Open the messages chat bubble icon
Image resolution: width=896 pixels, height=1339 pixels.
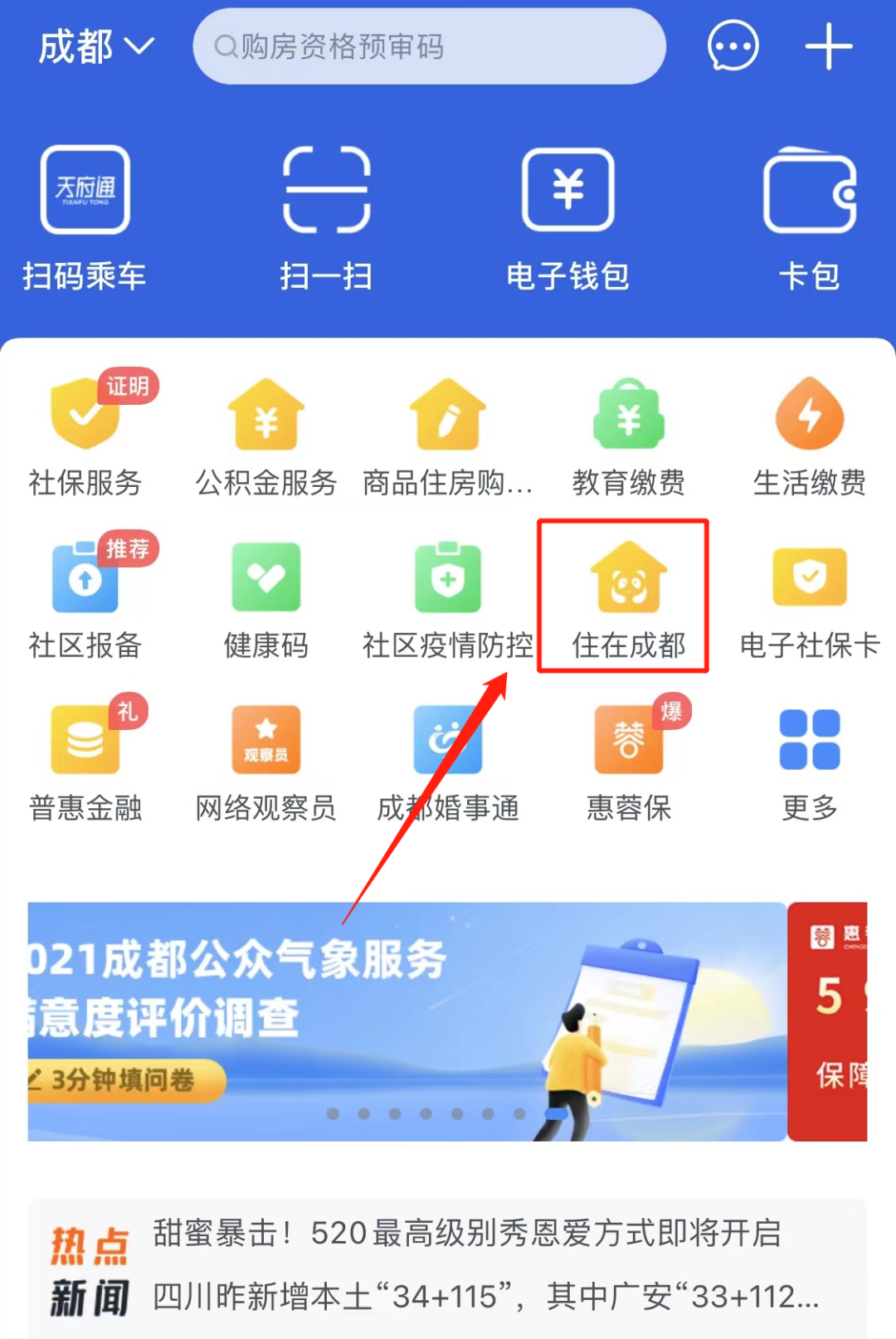click(732, 46)
